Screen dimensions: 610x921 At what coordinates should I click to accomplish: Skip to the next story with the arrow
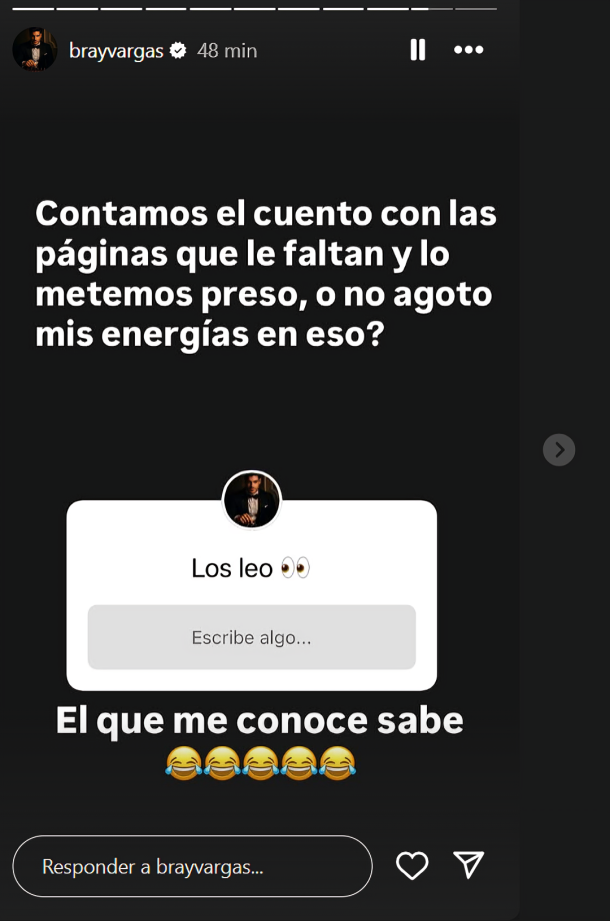(x=559, y=450)
